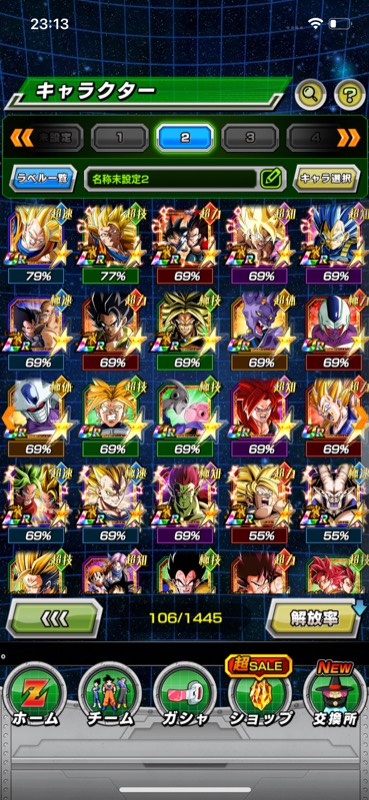Go to next label tabs with right arrows
The height and width of the screenshot is (800, 369).
pyautogui.click(x=348, y=138)
